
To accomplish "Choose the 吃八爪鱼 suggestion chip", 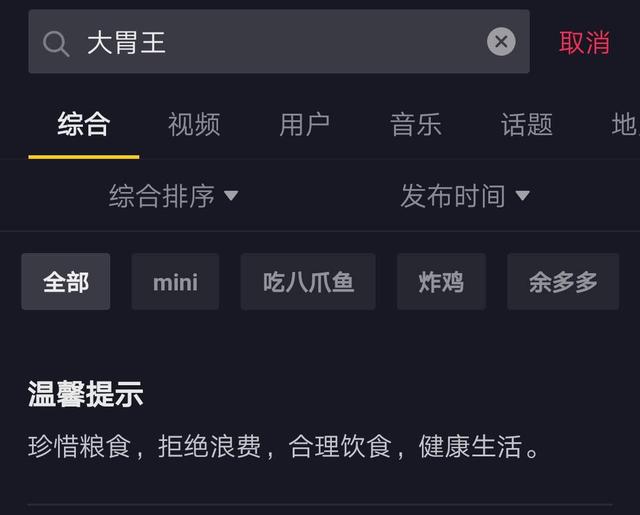I will pyautogui.click(x=308, y=282).
